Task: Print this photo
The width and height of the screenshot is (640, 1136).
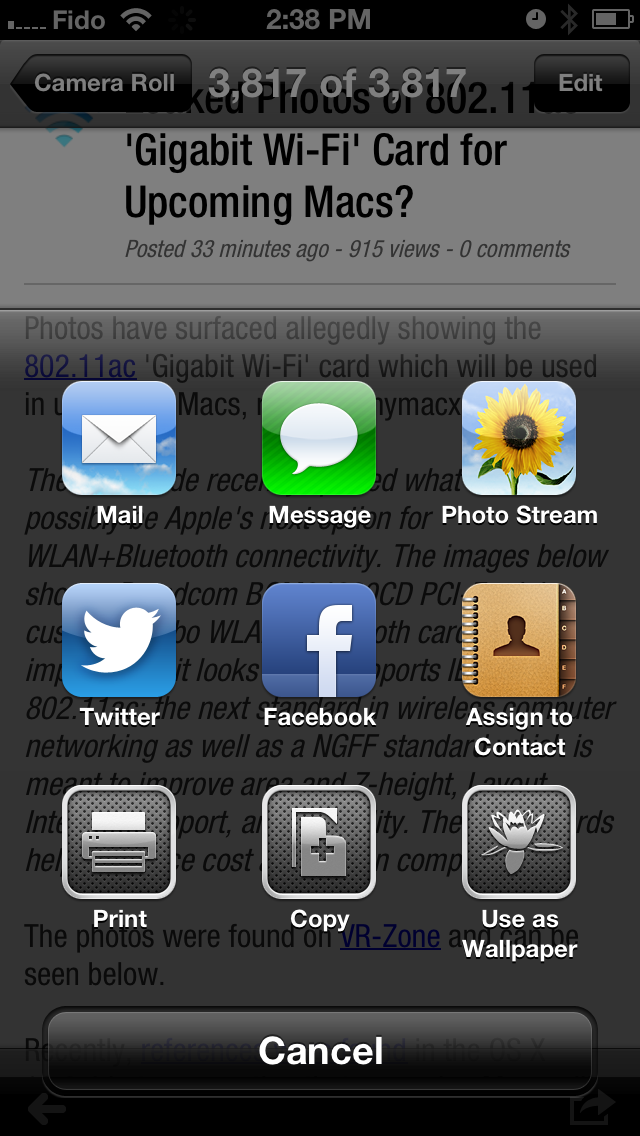Action: tap(119, 842)
